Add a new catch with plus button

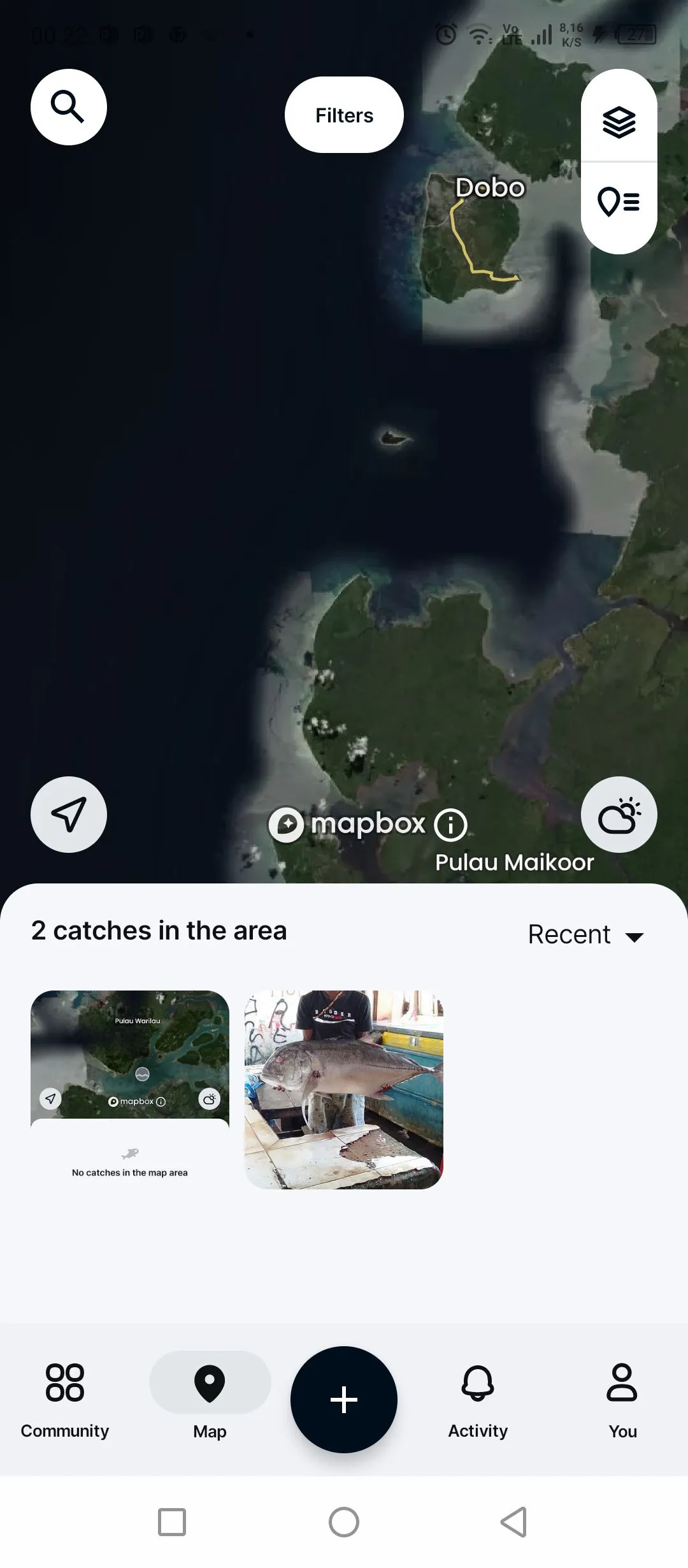(344, 1400)
